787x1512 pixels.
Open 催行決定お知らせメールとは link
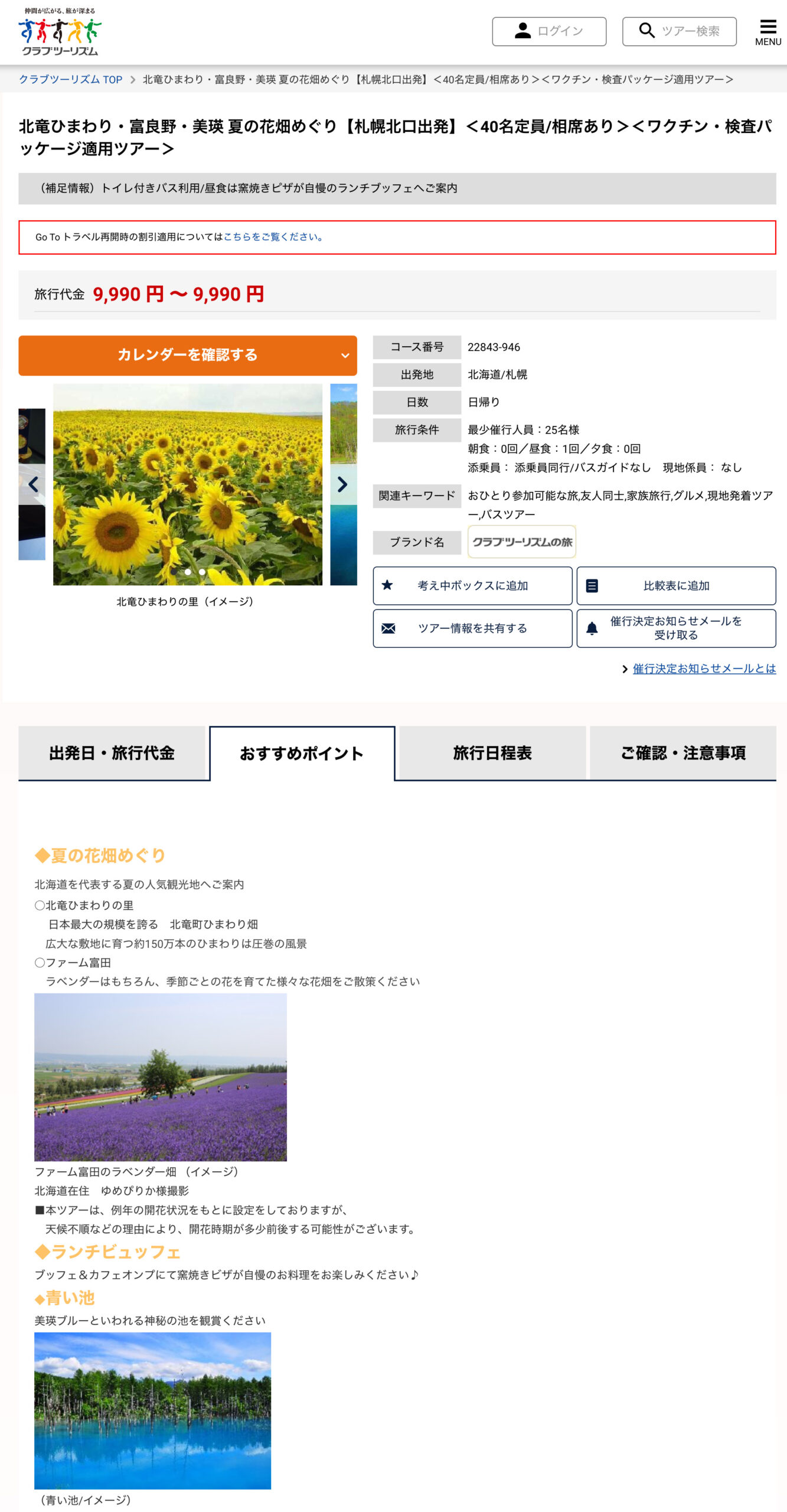(704, 668)
